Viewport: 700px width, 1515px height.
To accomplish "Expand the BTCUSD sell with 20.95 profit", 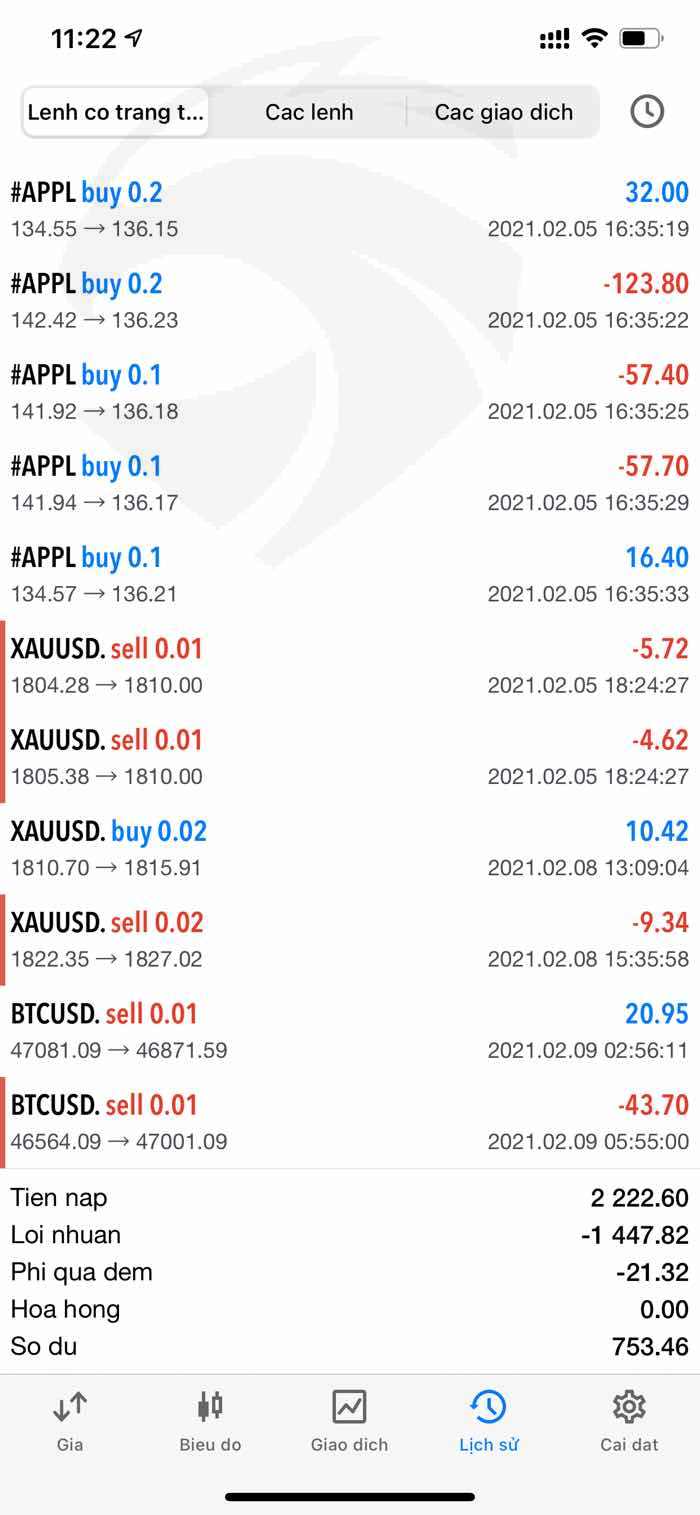I will tap(350, 1030).
